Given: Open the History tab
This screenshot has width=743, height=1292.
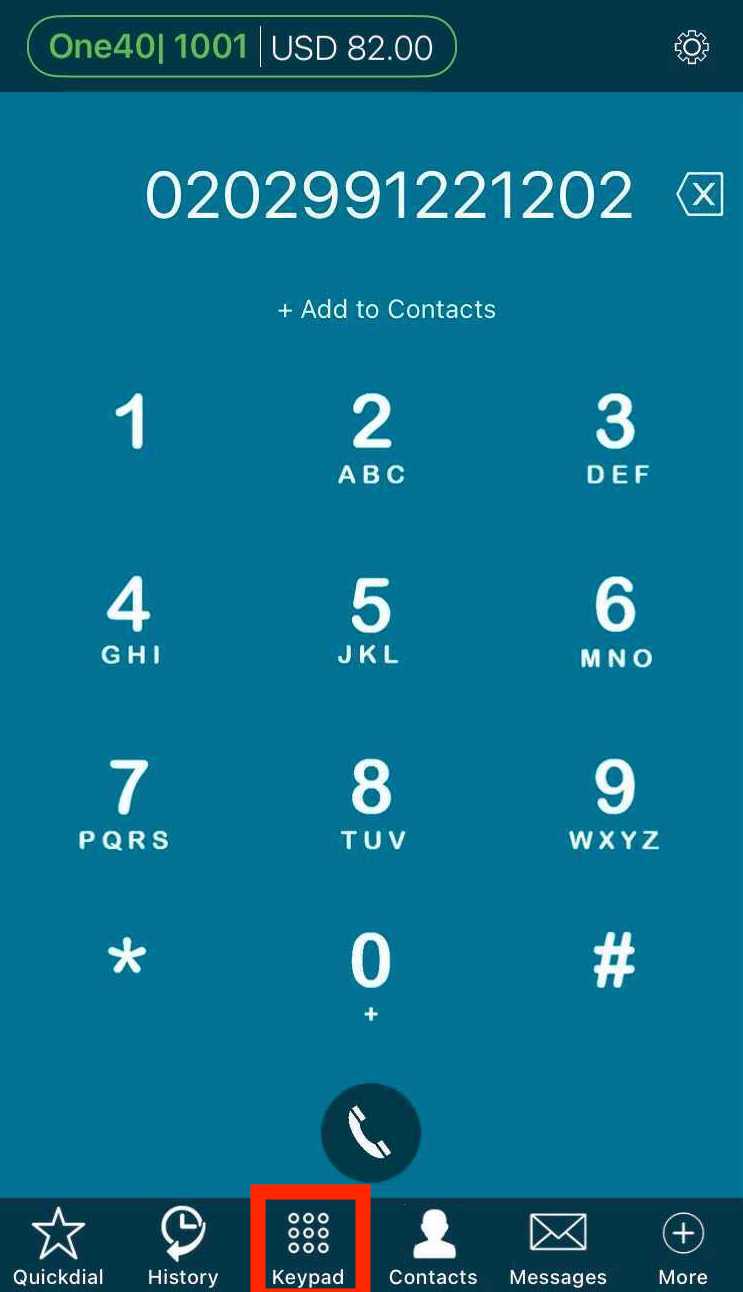Looking at the screenshot, I should (183, 1246).
